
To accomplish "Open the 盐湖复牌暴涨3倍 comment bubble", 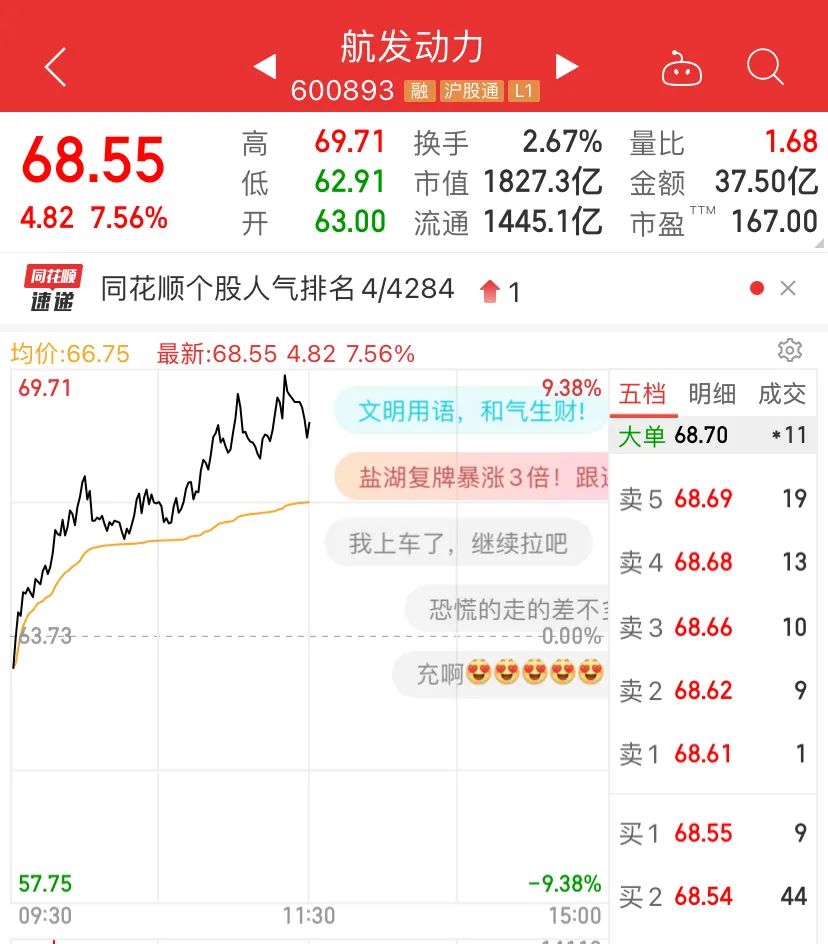I will 472,477.
